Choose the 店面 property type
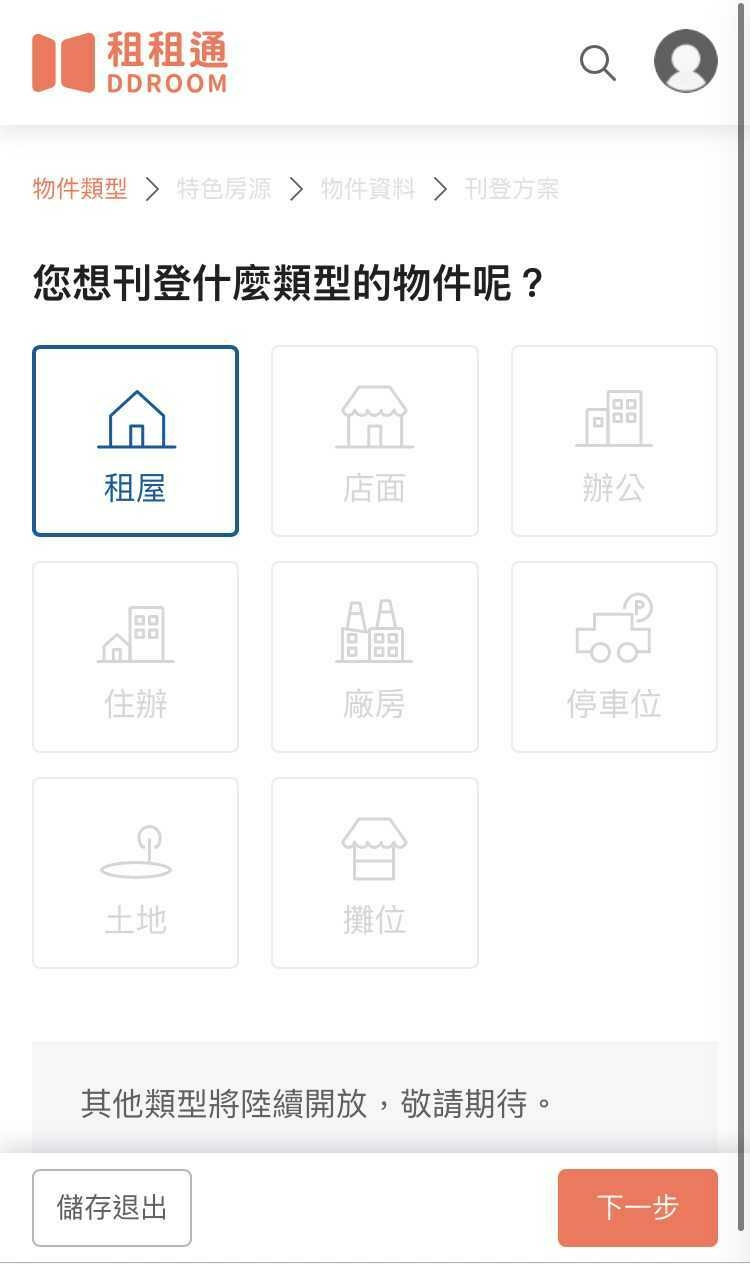 (374, 441)
